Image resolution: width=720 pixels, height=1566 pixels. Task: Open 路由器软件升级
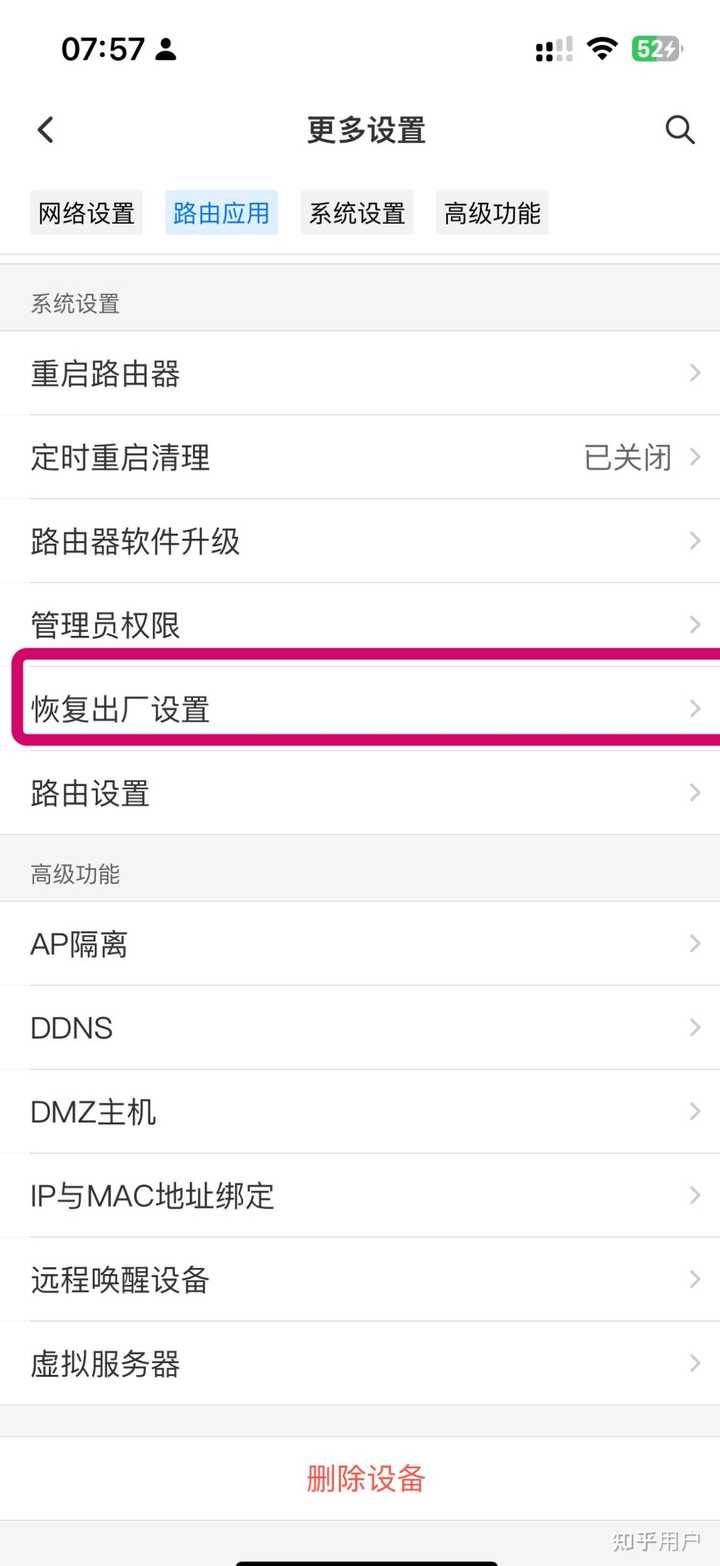pos(360,542)
